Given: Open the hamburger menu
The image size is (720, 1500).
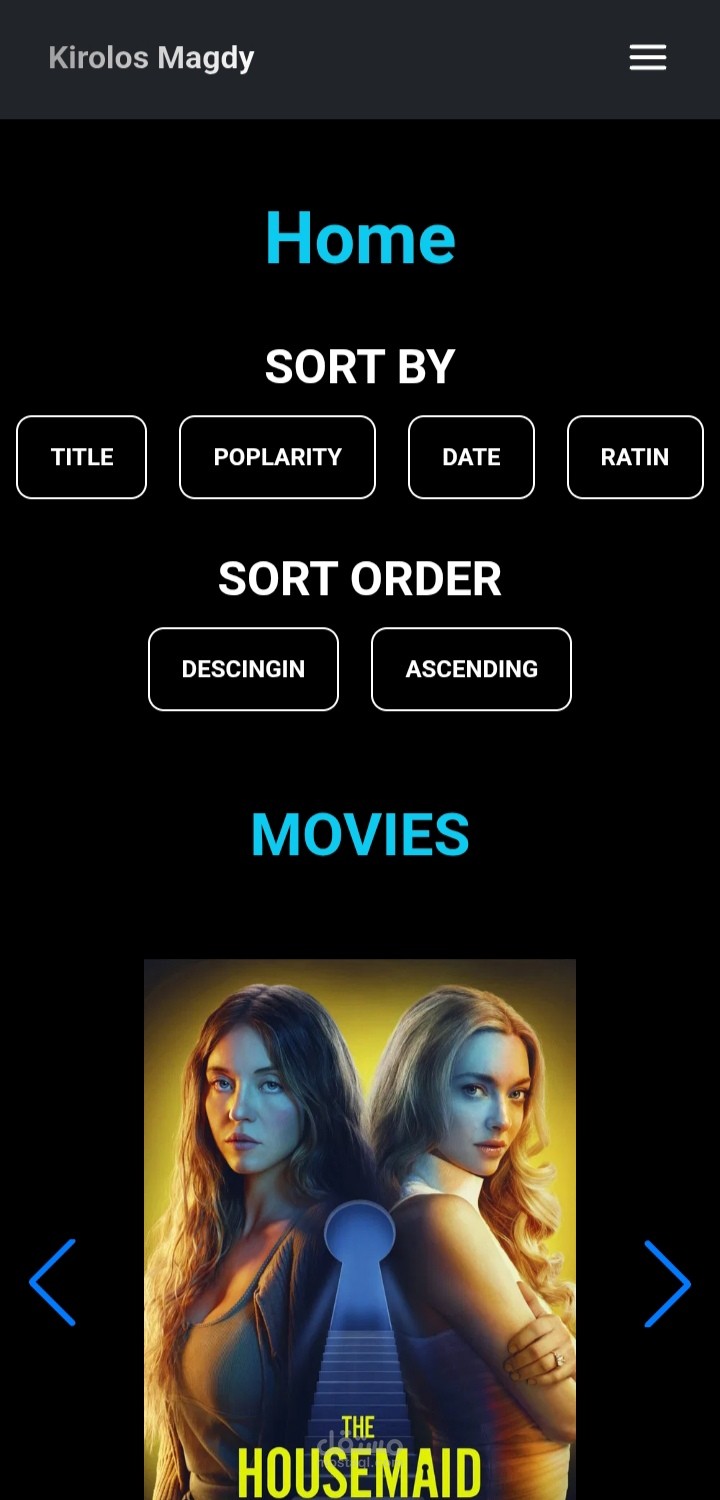Looking at the screenshot, I should click(647, 58).
